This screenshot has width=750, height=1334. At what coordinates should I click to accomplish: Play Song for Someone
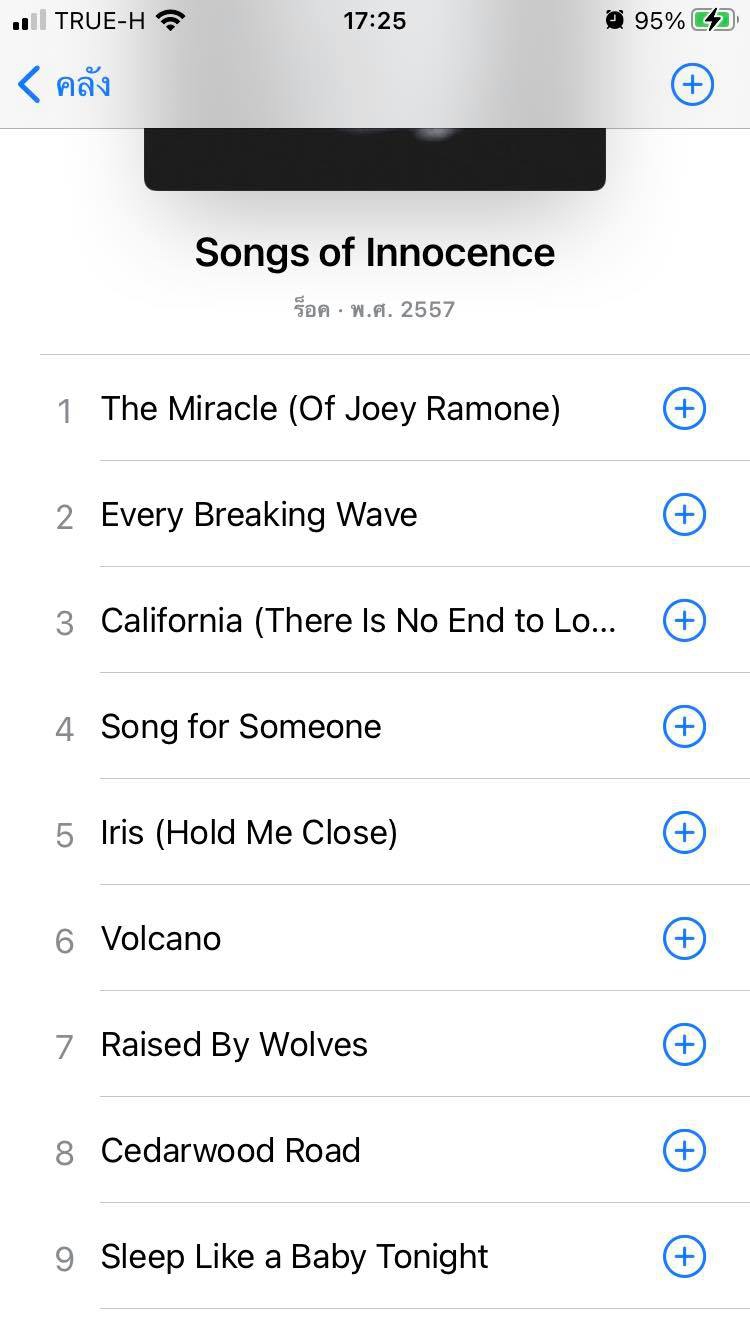pyautogui.click(x=241, y=727)
